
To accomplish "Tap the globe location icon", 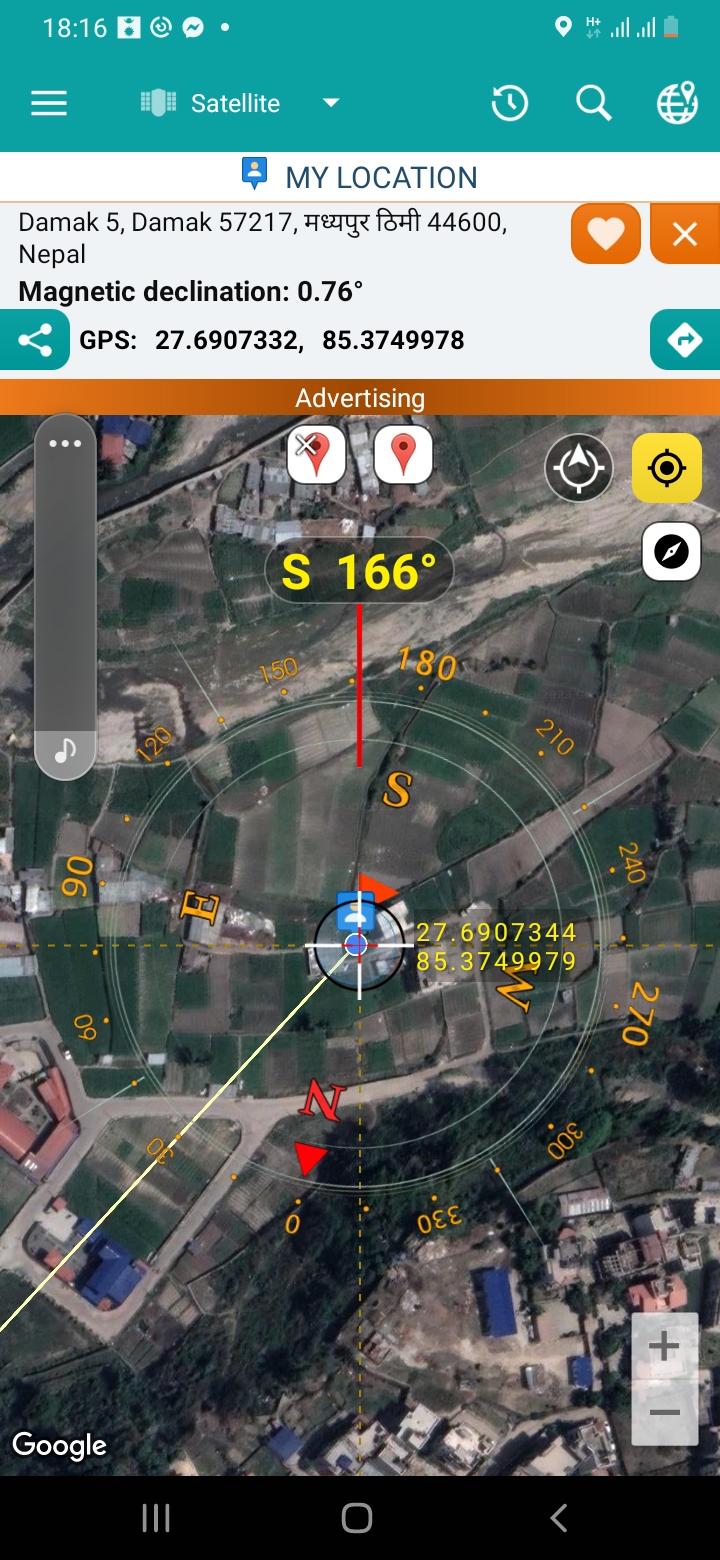I will coord(677,103).
